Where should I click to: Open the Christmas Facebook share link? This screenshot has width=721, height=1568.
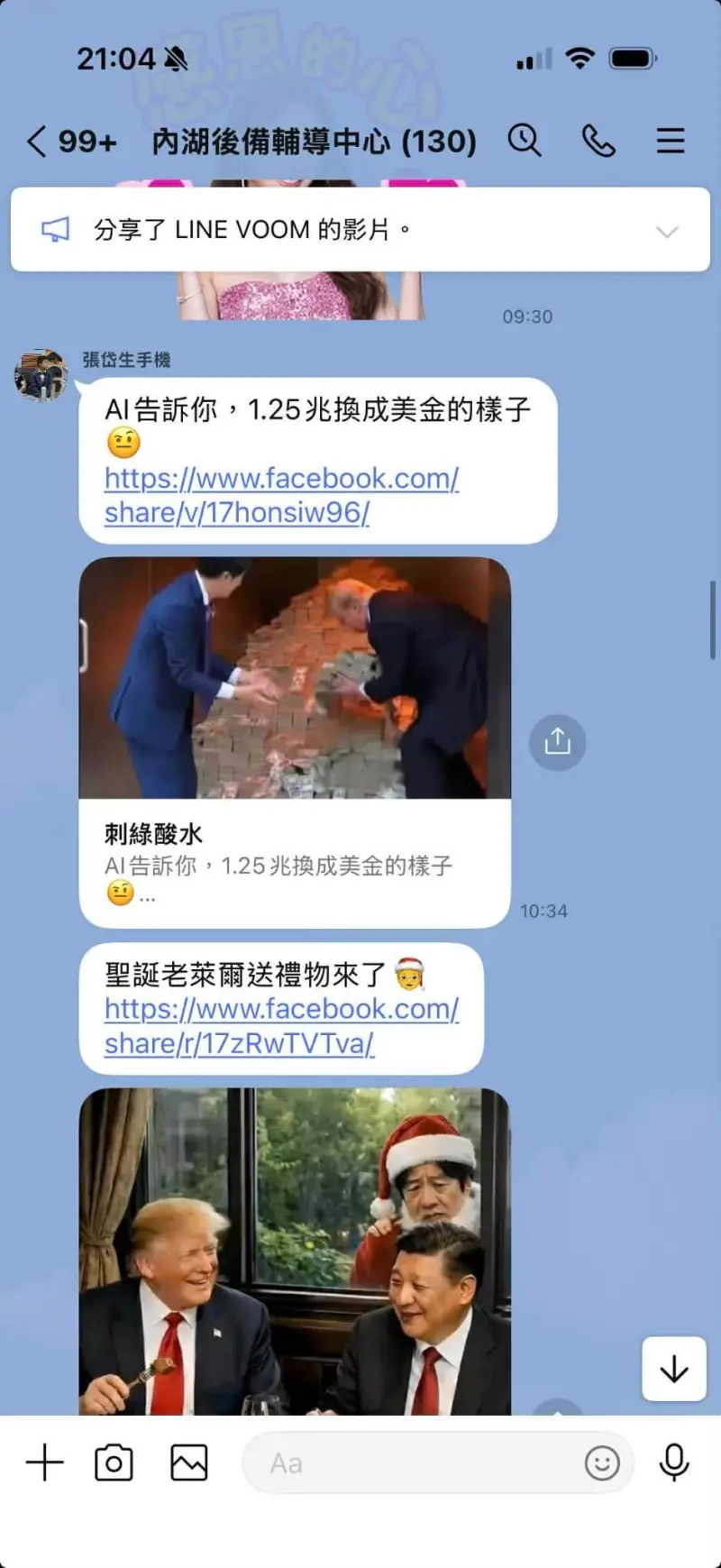click(280, 1028)
